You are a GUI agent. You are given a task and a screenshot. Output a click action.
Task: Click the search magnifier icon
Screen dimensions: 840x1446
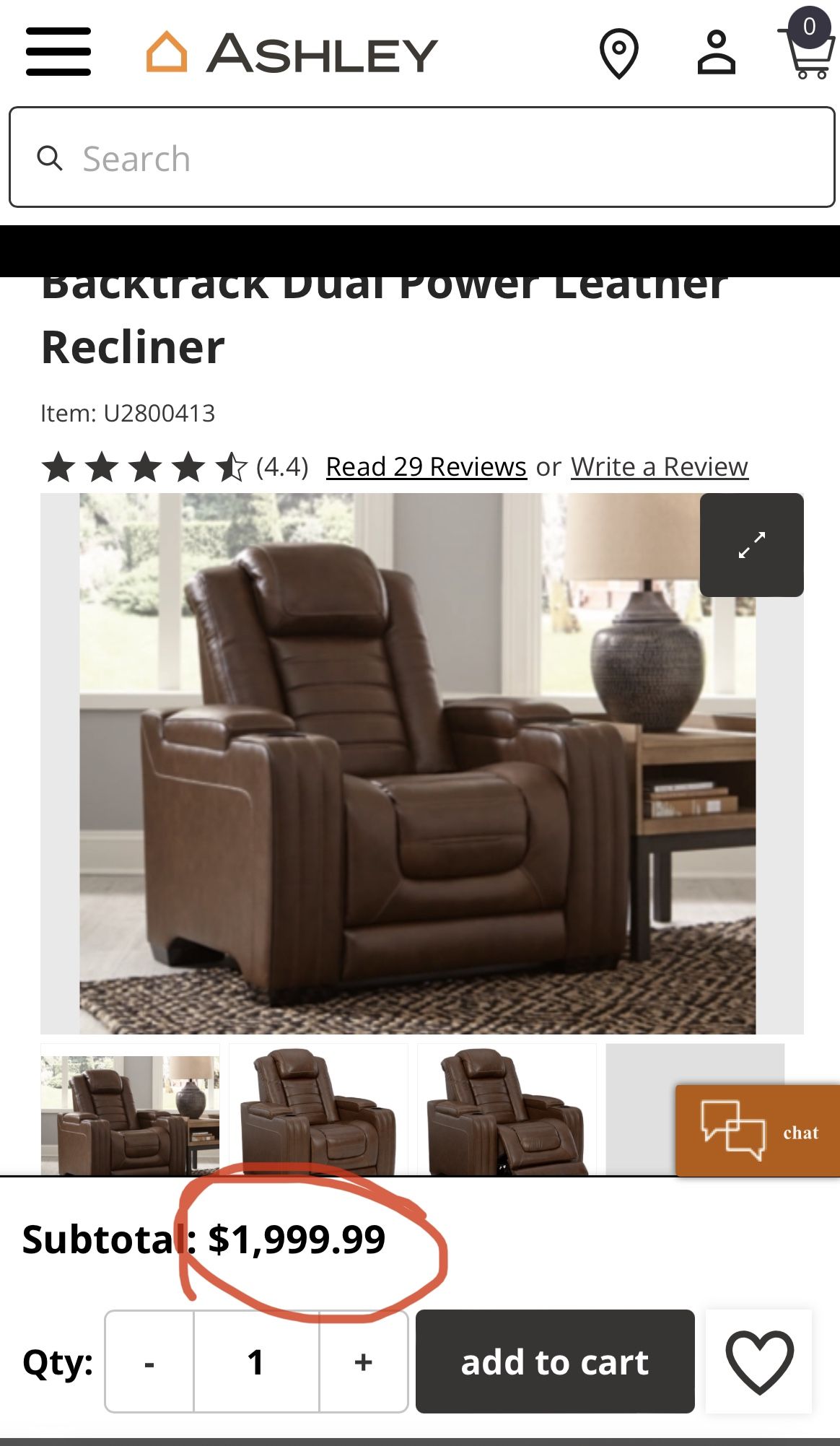[x=49, y=157]
